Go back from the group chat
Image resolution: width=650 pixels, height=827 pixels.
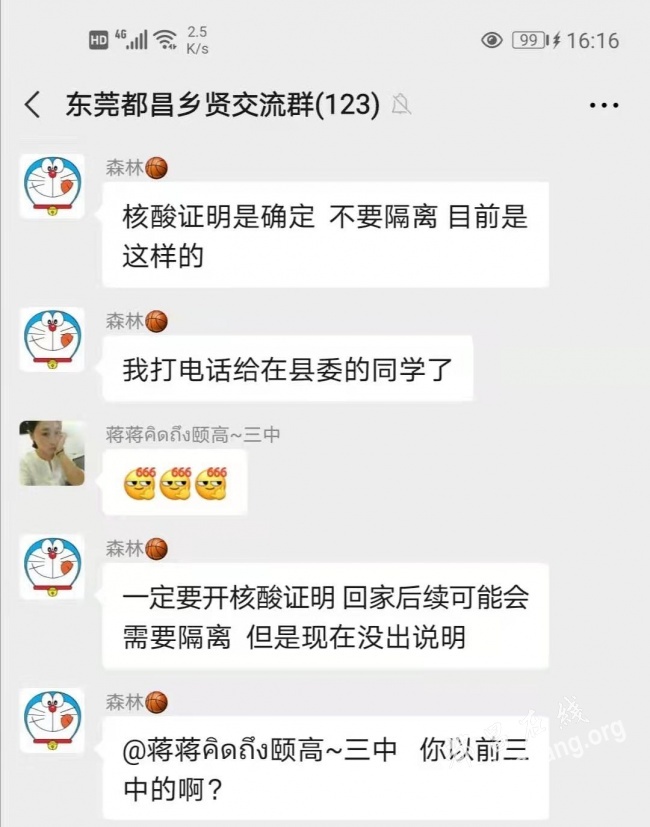(x=33, y=104)
